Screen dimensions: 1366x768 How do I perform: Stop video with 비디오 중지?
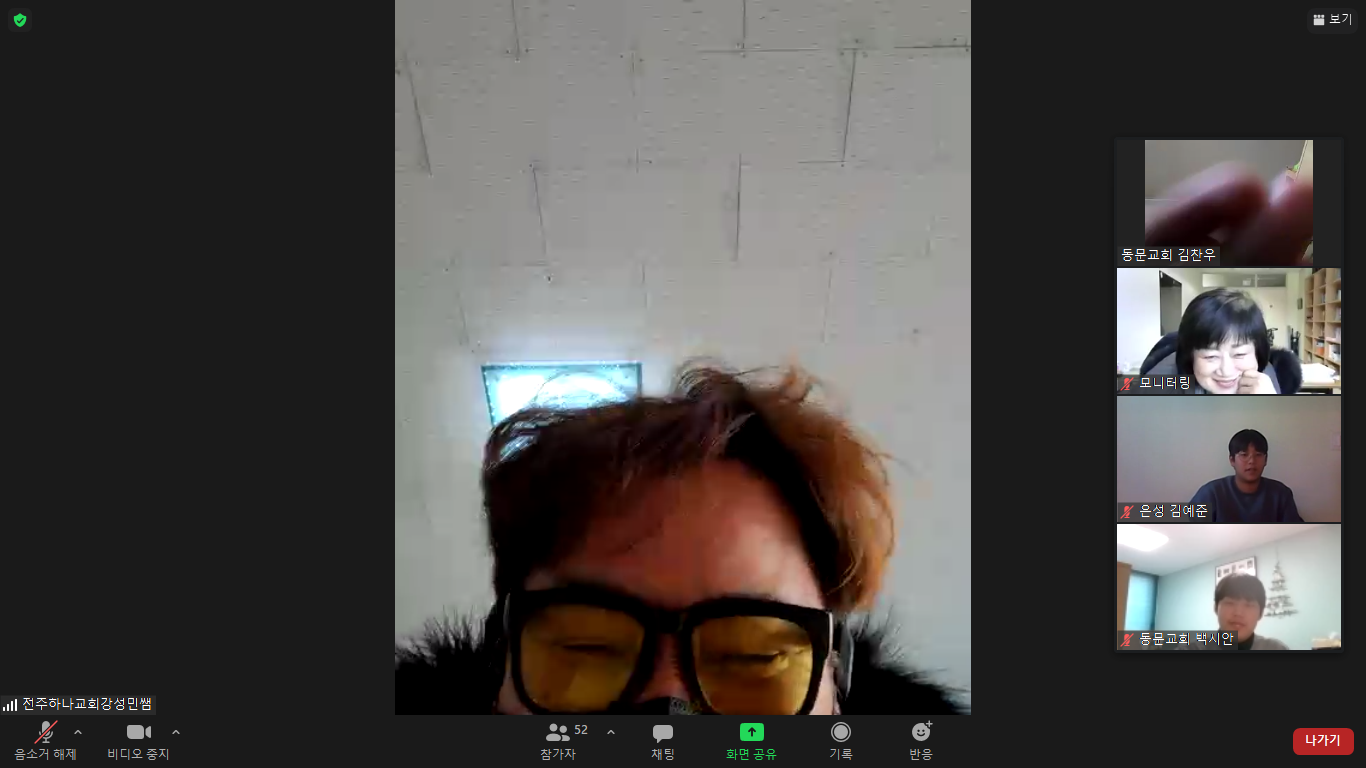138,741
